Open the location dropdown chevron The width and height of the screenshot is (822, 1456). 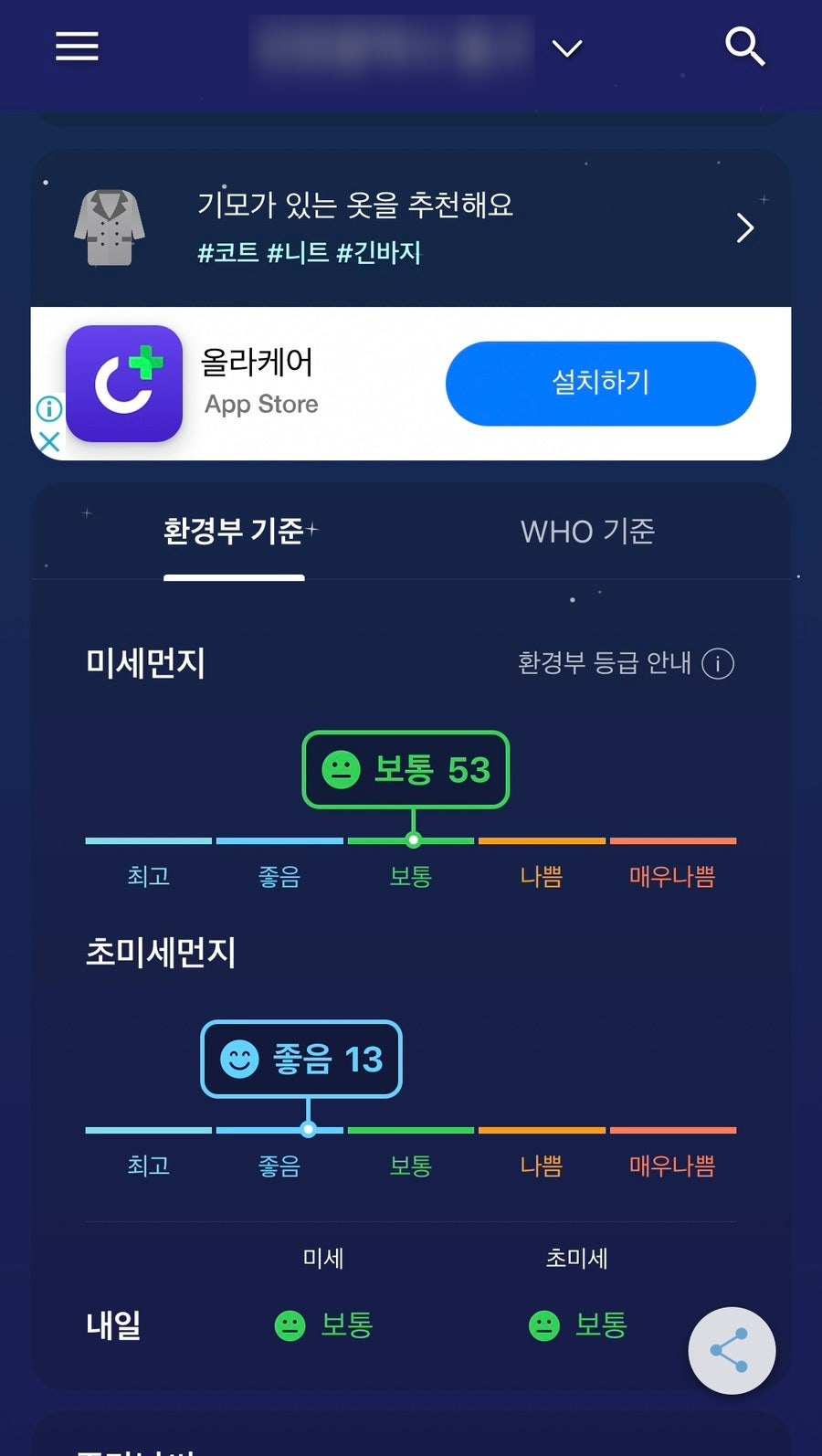[567, 48]
